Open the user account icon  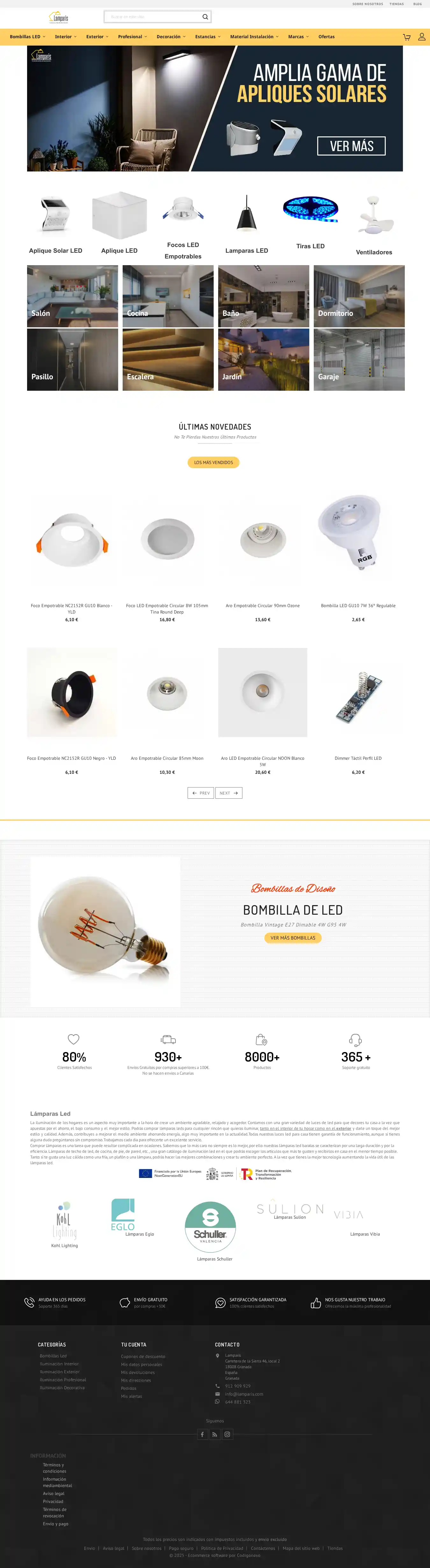[x=421, y=37]
